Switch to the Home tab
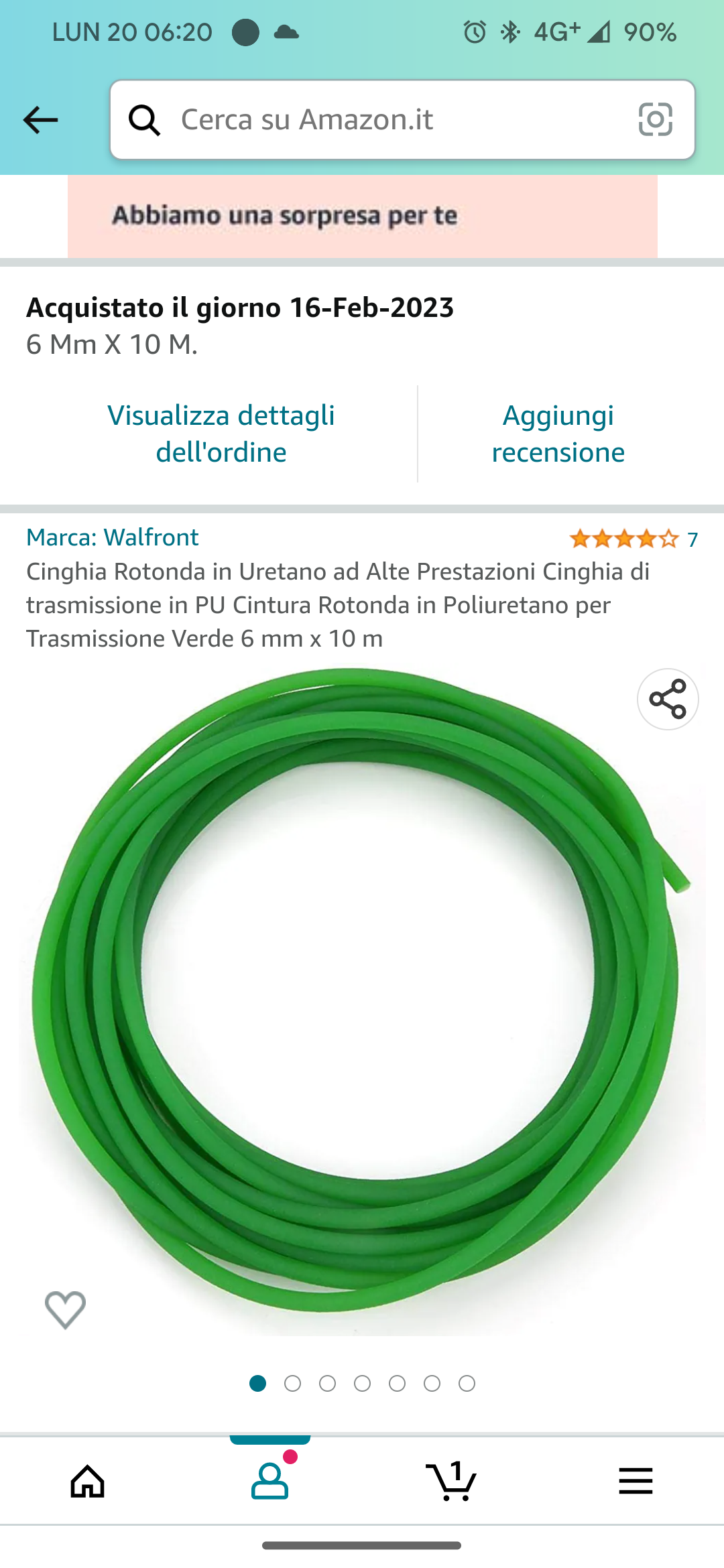Screen dimensions: 724x1568 88,1481
